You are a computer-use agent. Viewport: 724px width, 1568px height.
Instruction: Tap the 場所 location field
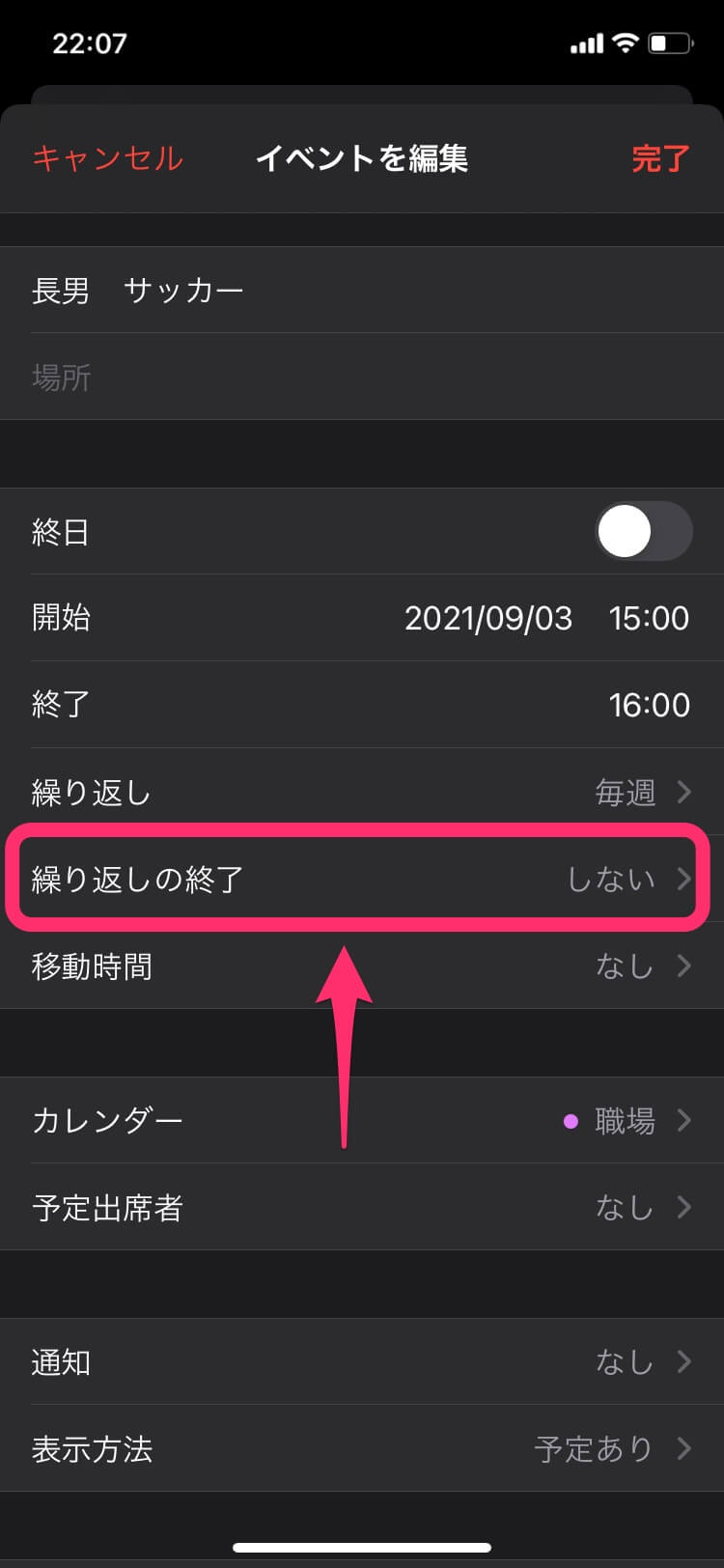[x=362, y=377]
